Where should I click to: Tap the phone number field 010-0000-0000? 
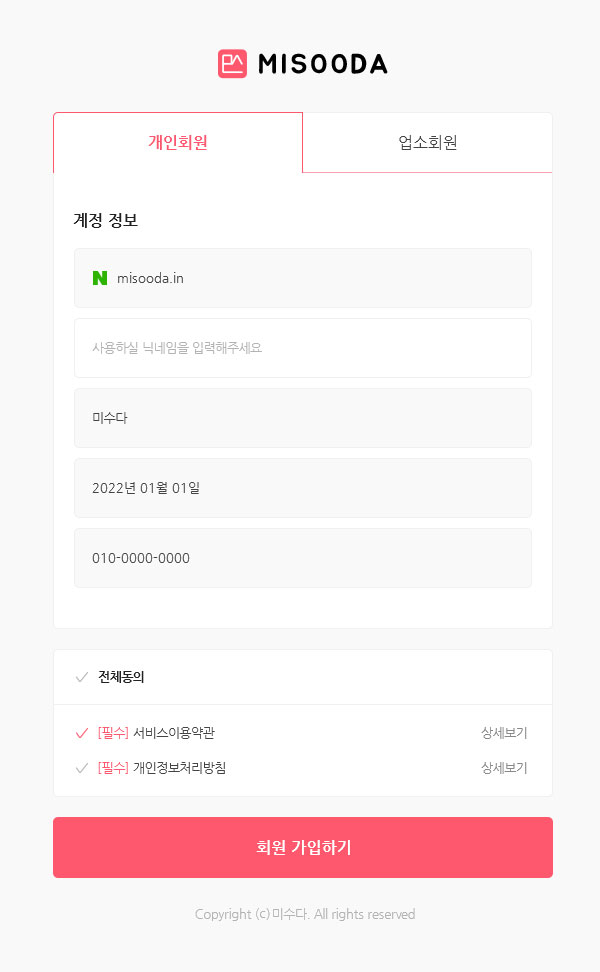click(x=302, y=558)
